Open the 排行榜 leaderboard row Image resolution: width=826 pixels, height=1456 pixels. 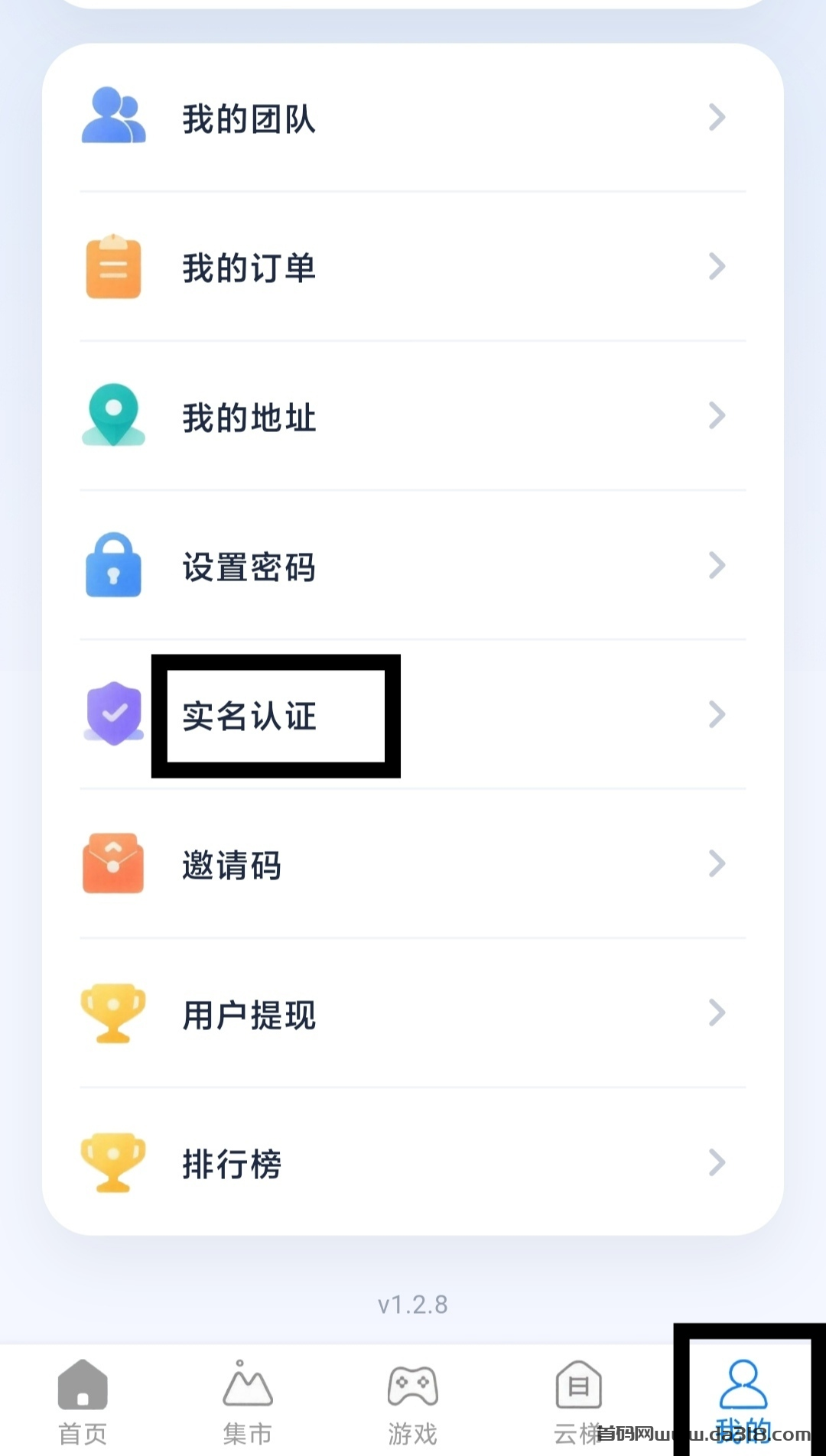(x=413, y=1162)
